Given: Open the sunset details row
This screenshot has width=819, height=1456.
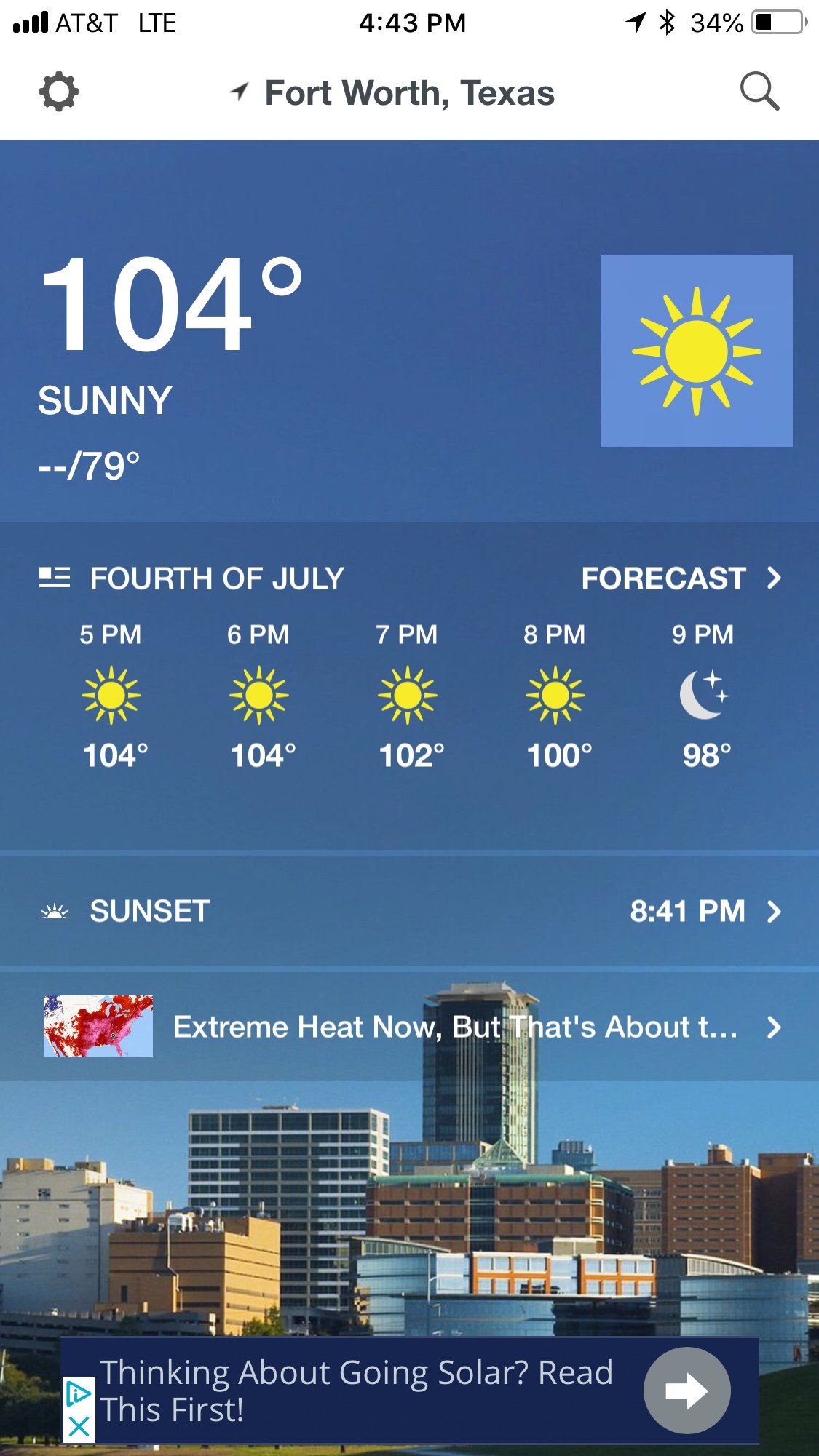Looking at the screenshot, I should click(x=409, y=911).
